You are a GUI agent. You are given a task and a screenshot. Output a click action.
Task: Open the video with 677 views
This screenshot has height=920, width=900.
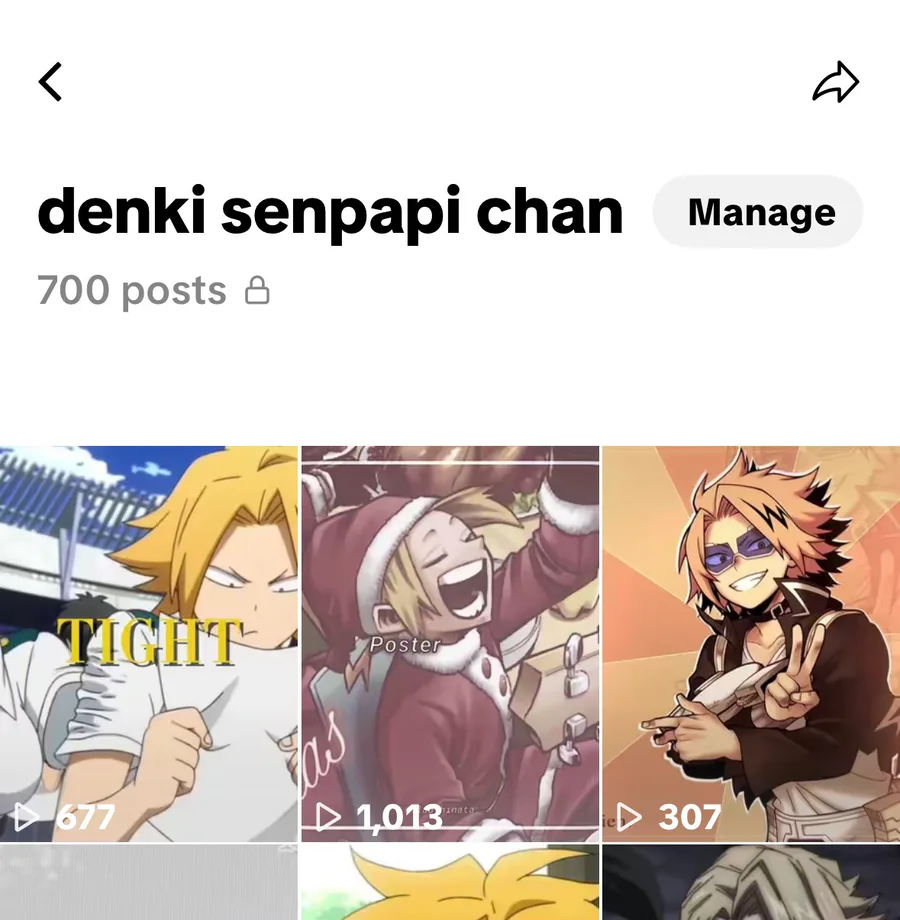click(149, 643)
